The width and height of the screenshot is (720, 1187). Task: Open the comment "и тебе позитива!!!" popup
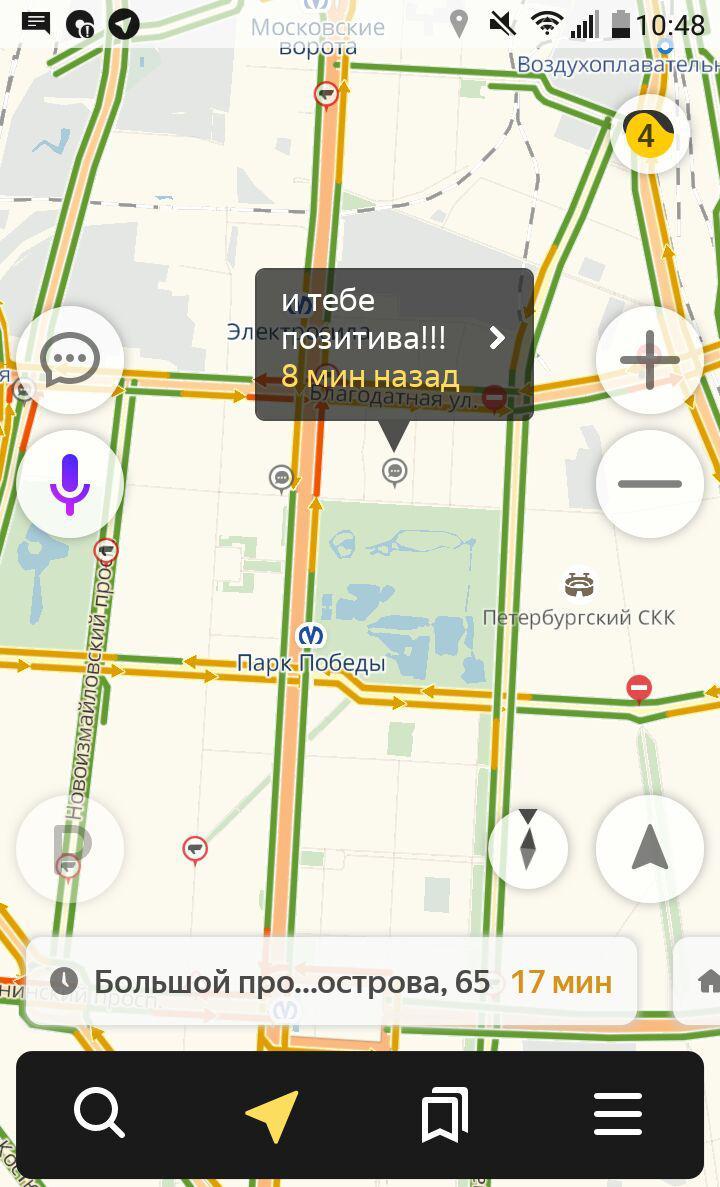(394, 344)
